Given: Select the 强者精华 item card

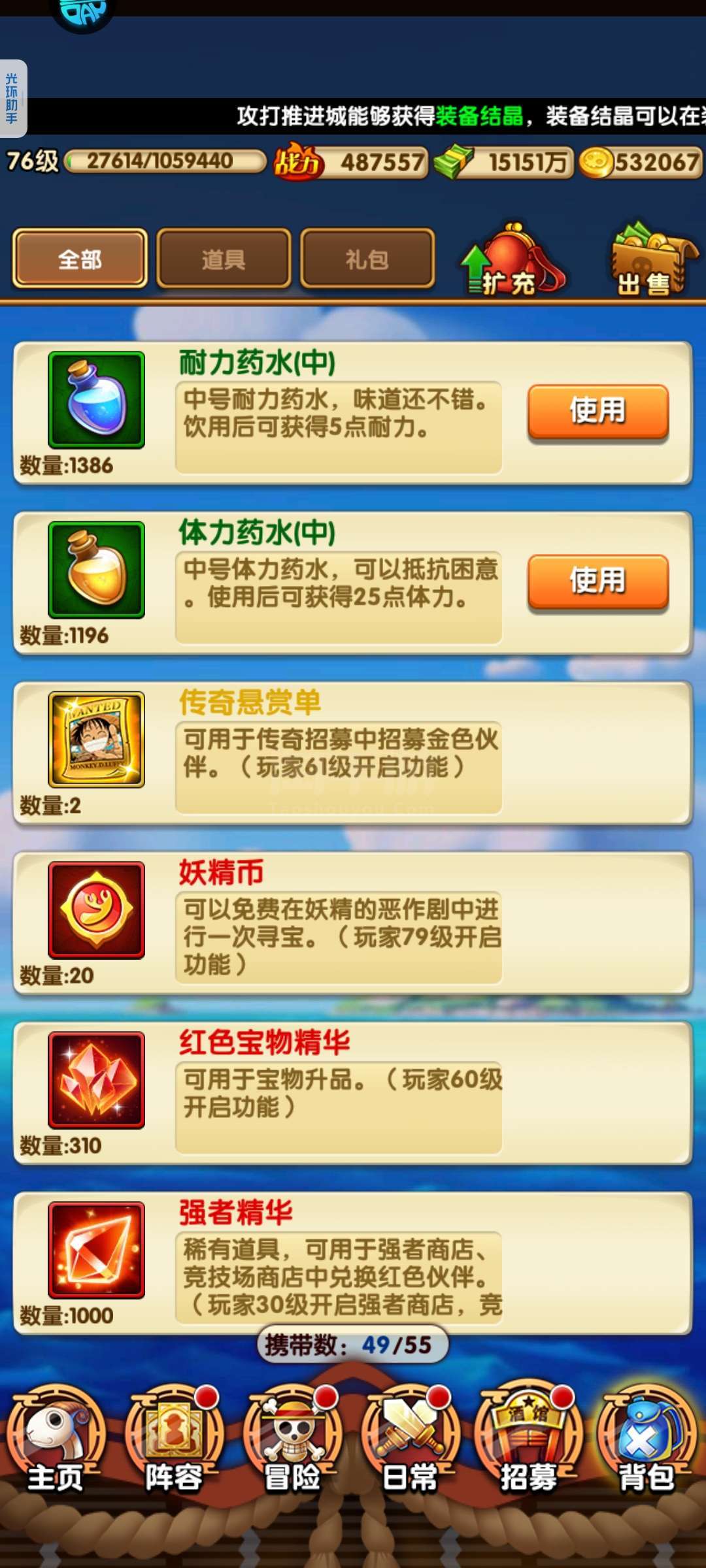Looking at the screenshot, I should coord(352,1262).
